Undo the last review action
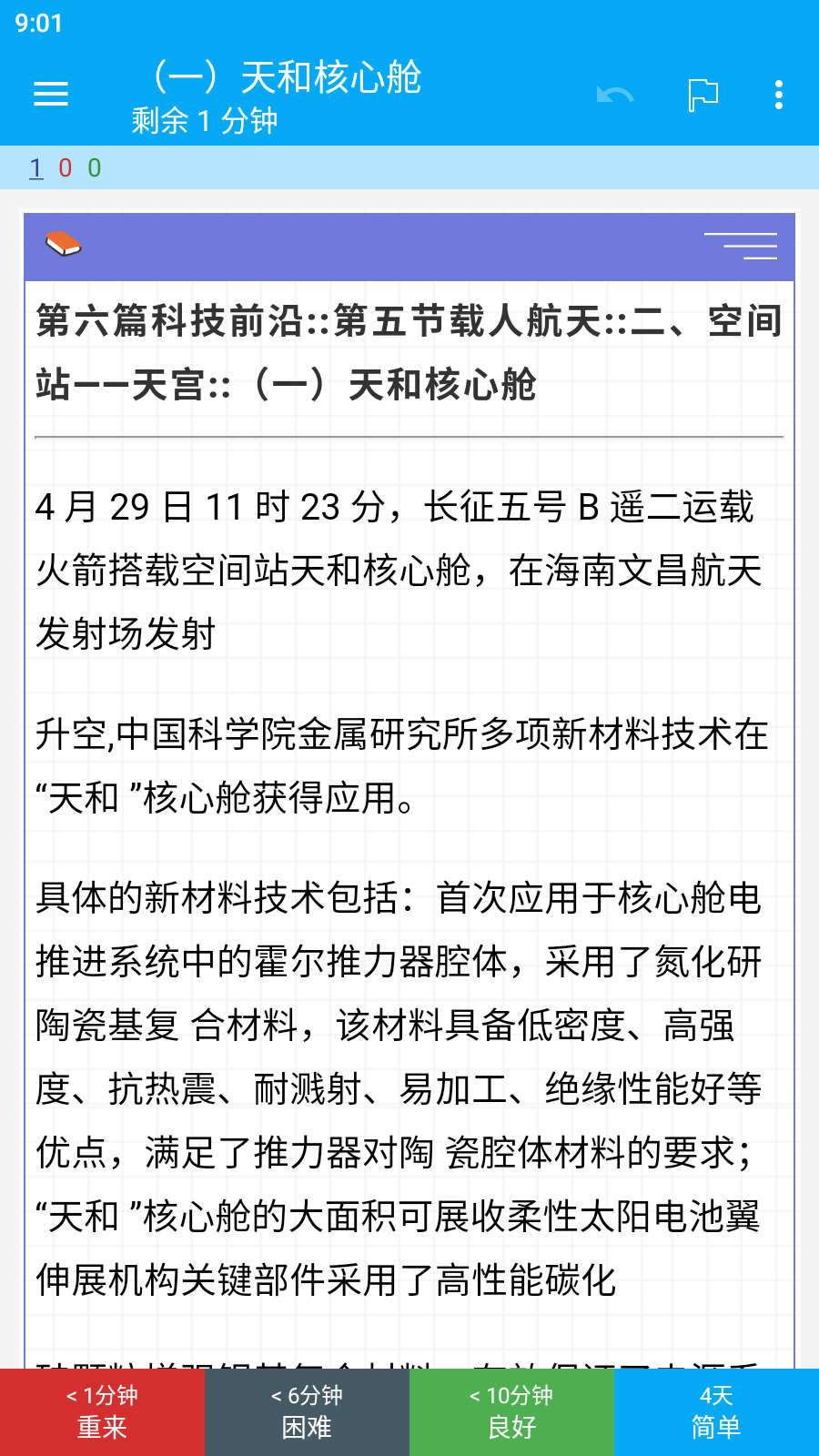819x1456 pixels. pyautogui.click(x=614, y=95)
